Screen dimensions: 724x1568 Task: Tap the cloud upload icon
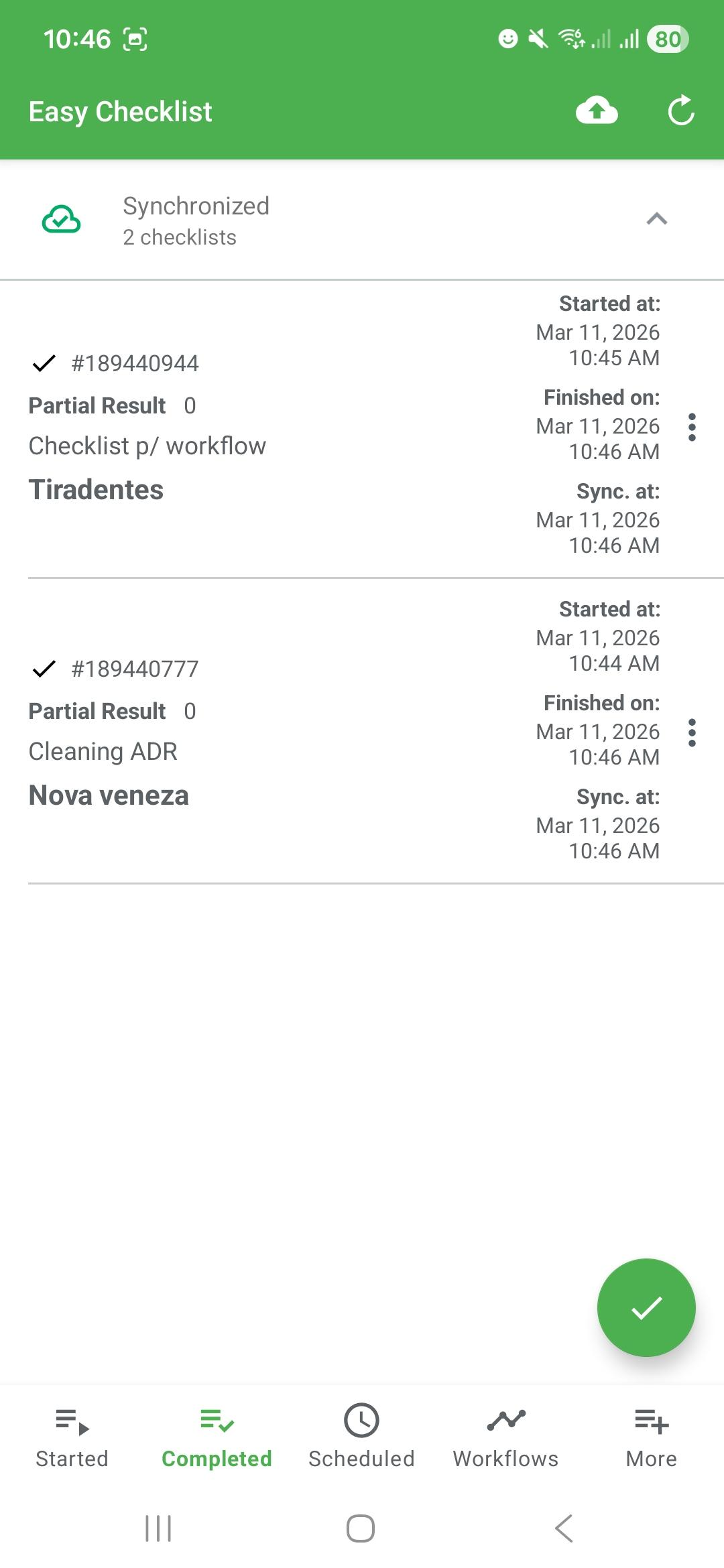click(597, 111)
